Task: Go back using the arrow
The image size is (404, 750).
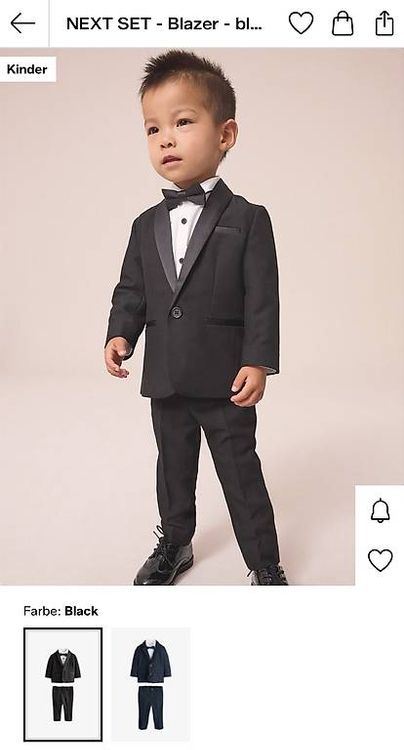Action: point(23,23)
